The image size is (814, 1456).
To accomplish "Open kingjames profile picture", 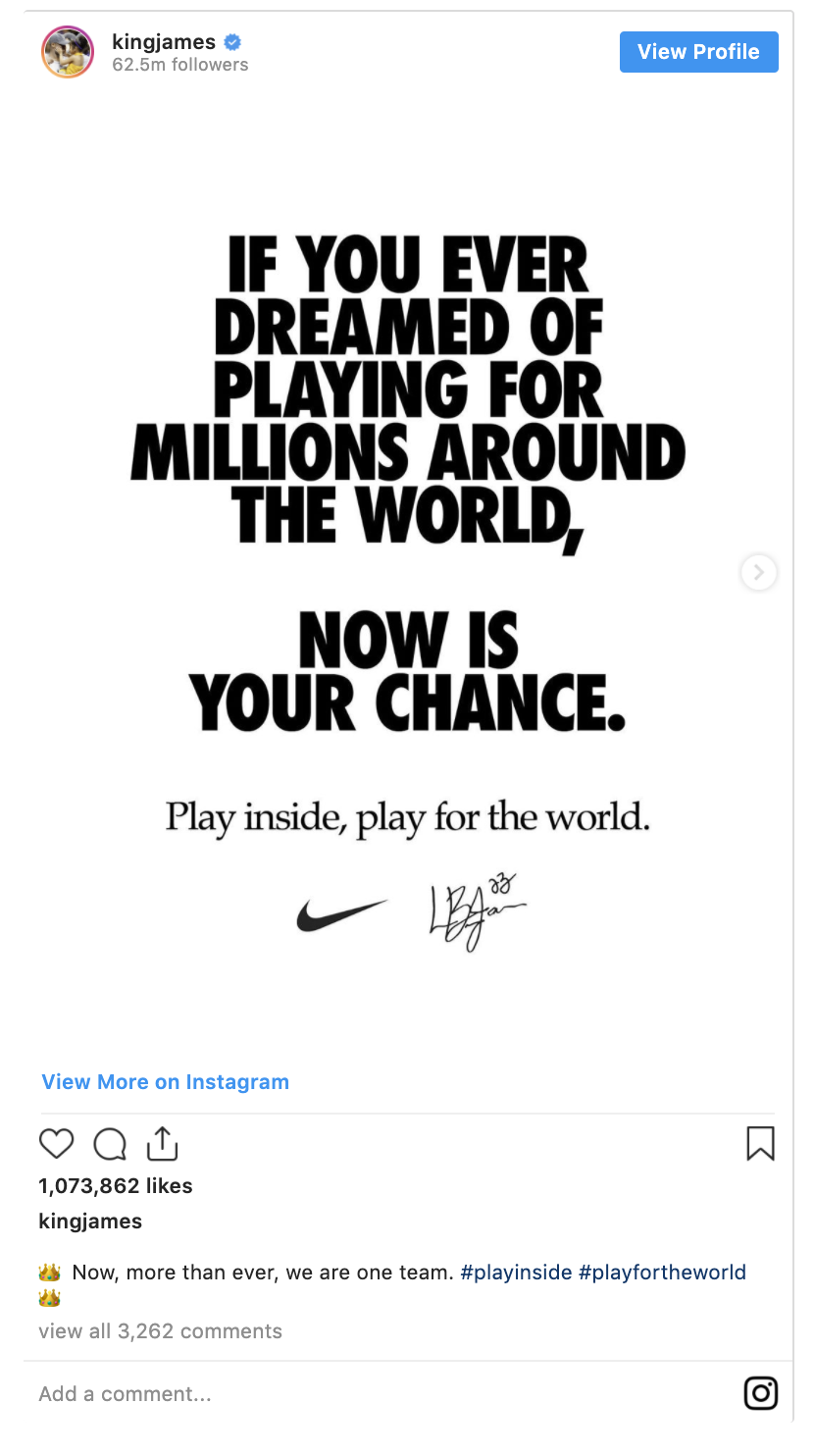I will point(68,52).
